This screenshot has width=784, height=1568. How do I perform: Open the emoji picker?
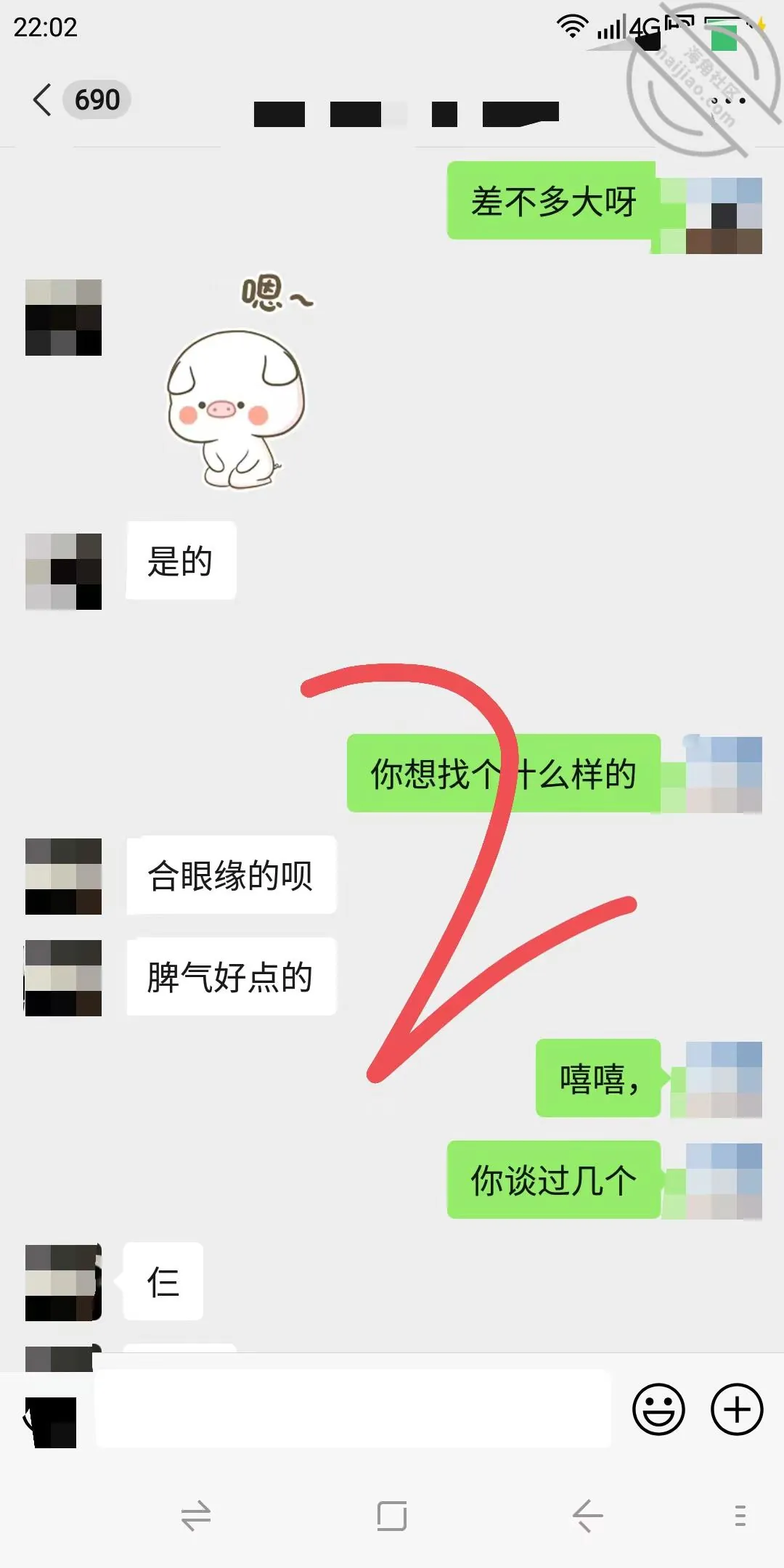click(x=658, y=1409)
